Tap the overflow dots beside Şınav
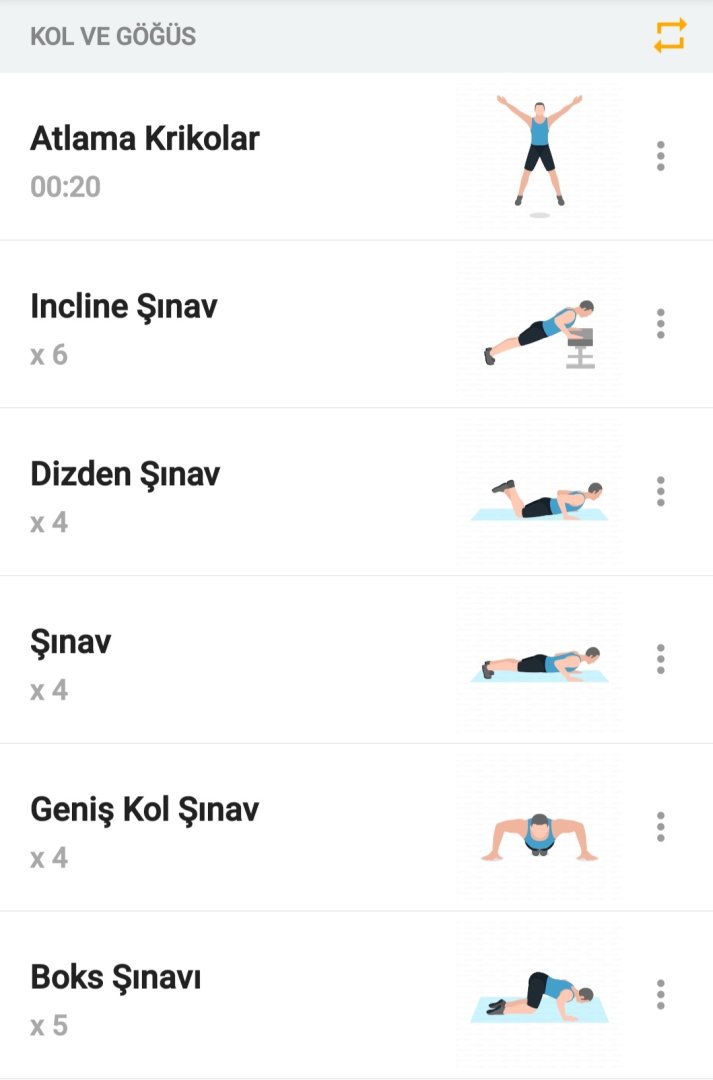The height and width of the screenshot is (1080, 713). 660,660
